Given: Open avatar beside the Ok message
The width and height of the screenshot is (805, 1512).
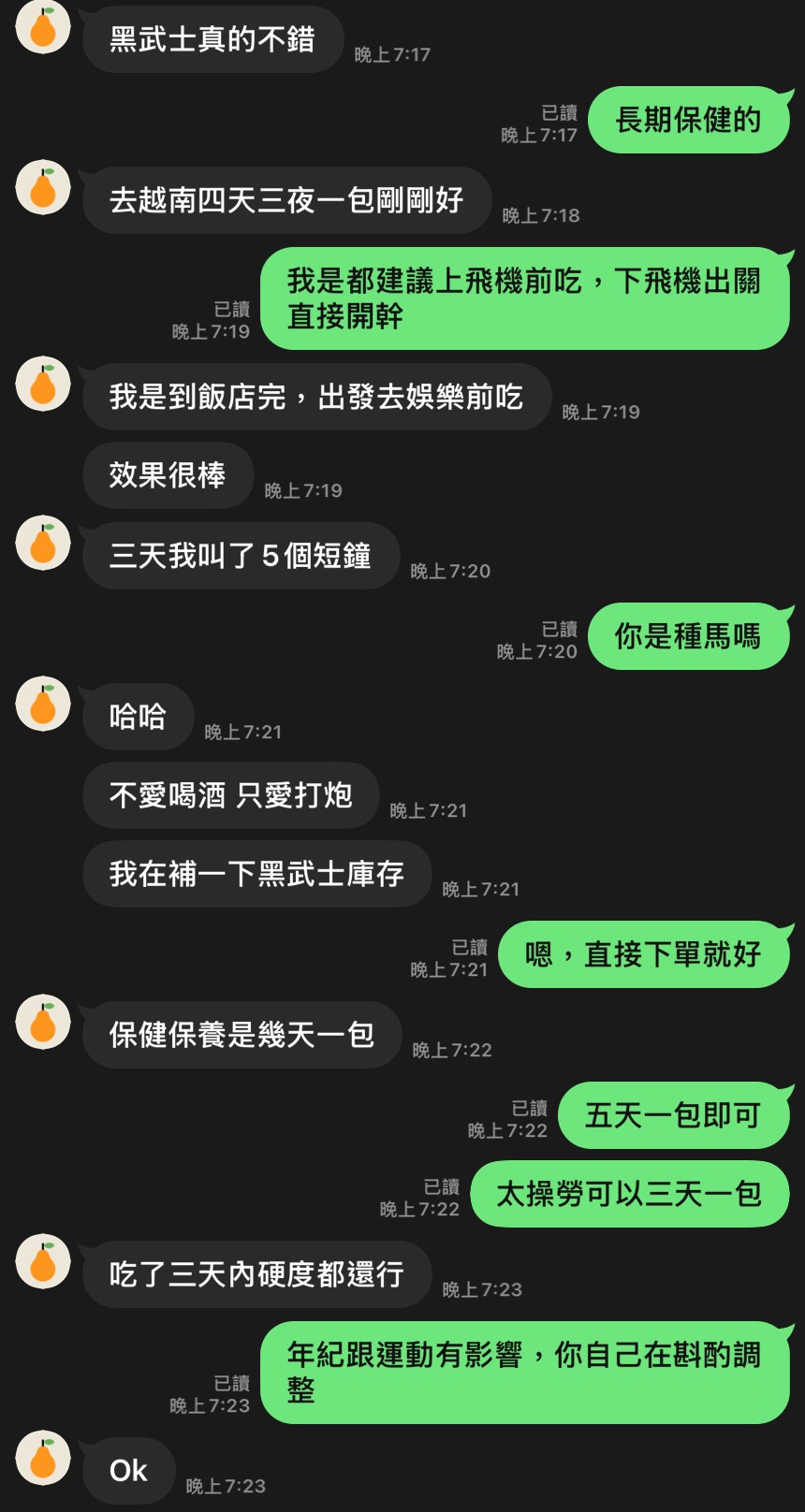Looking at the screenshot, I should click(x=43, y=1458).
